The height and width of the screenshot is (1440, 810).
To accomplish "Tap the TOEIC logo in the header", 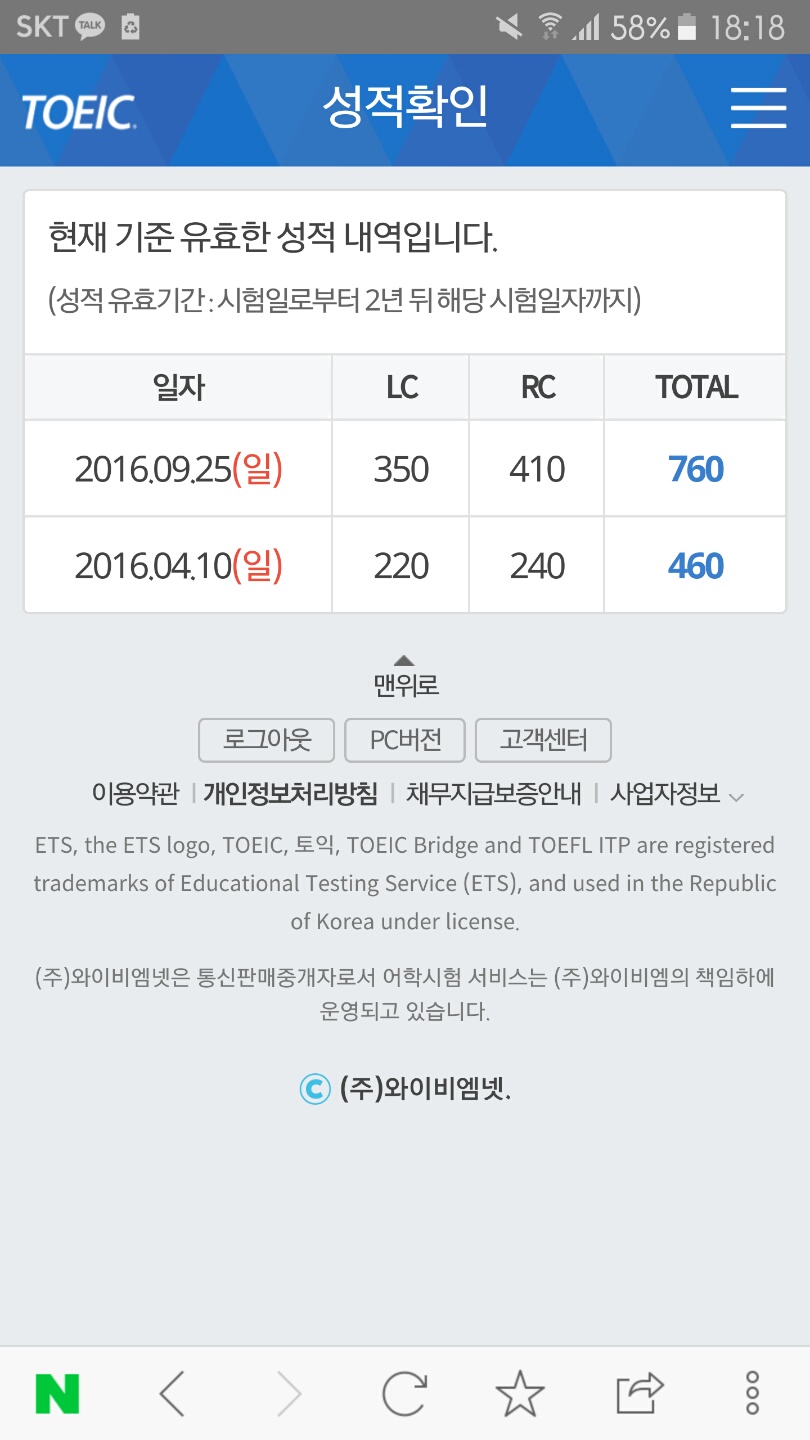I will tap(79, 112).
